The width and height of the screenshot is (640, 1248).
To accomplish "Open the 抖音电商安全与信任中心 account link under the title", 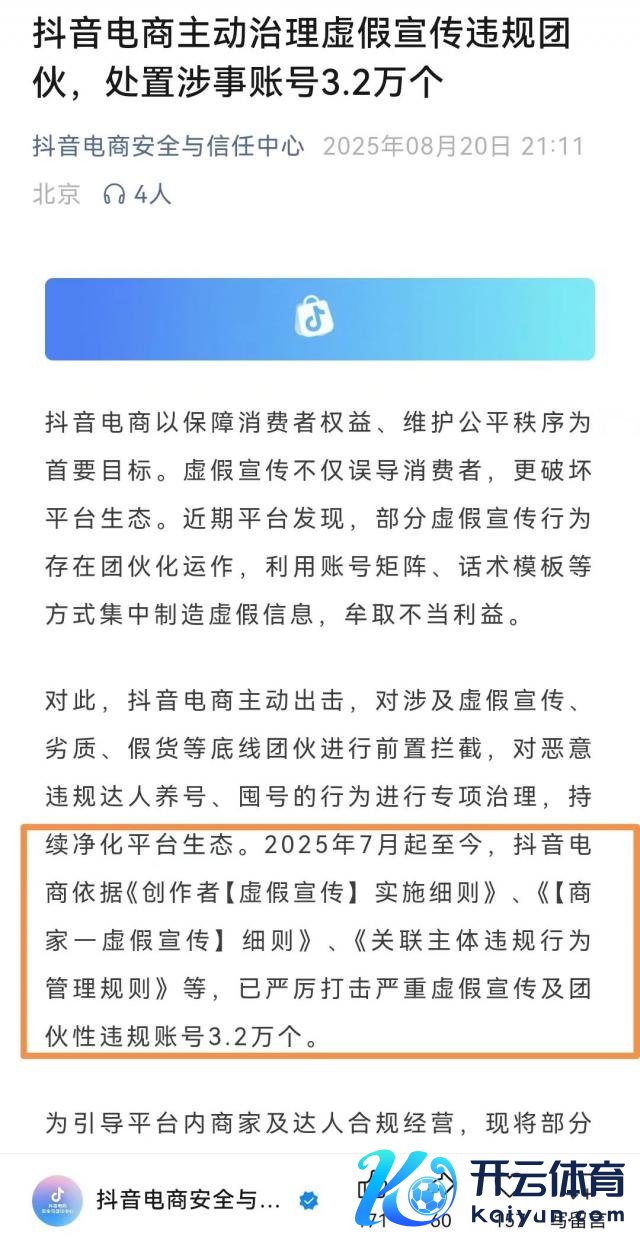I will tap(168, 147).
